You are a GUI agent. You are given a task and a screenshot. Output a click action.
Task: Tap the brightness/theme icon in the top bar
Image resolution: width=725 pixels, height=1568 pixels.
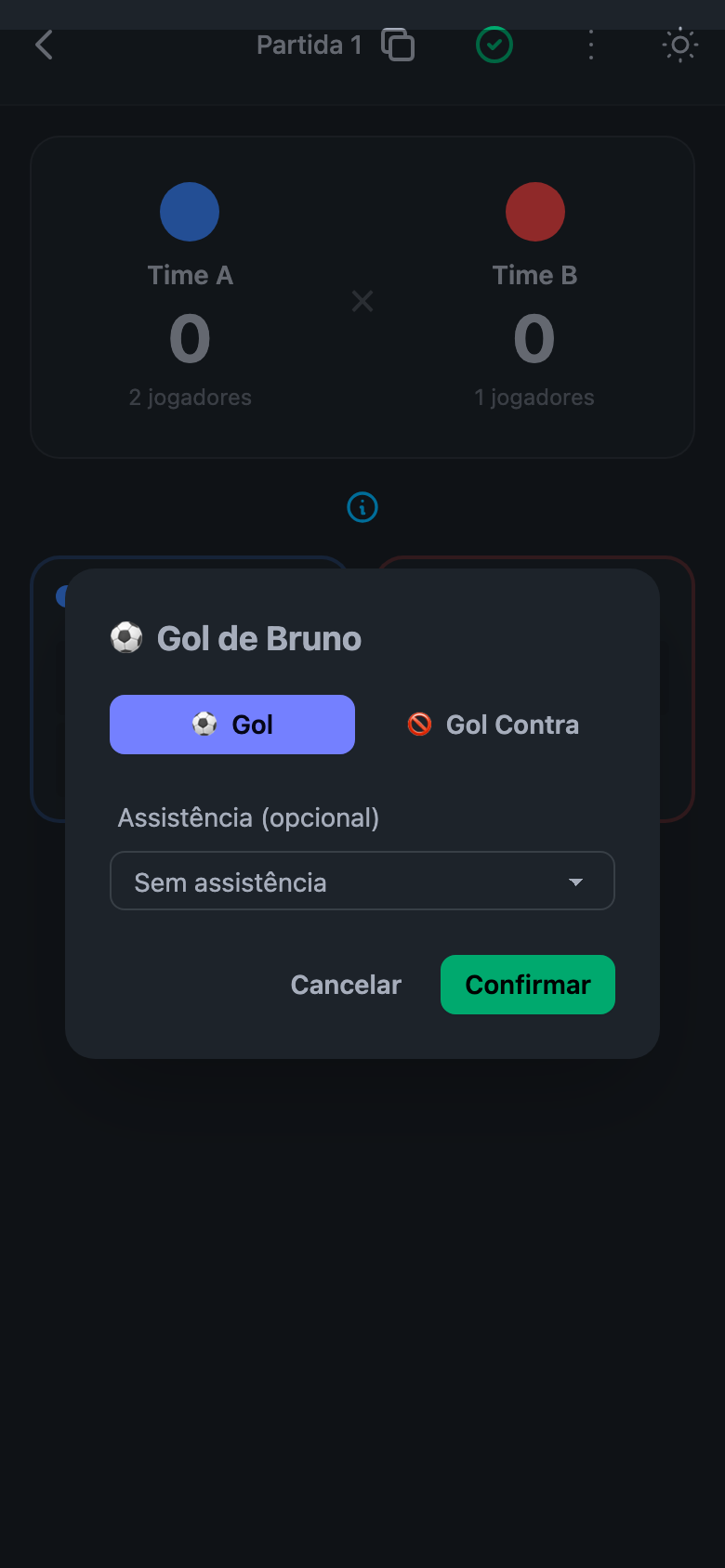click(x=679, y=44)
